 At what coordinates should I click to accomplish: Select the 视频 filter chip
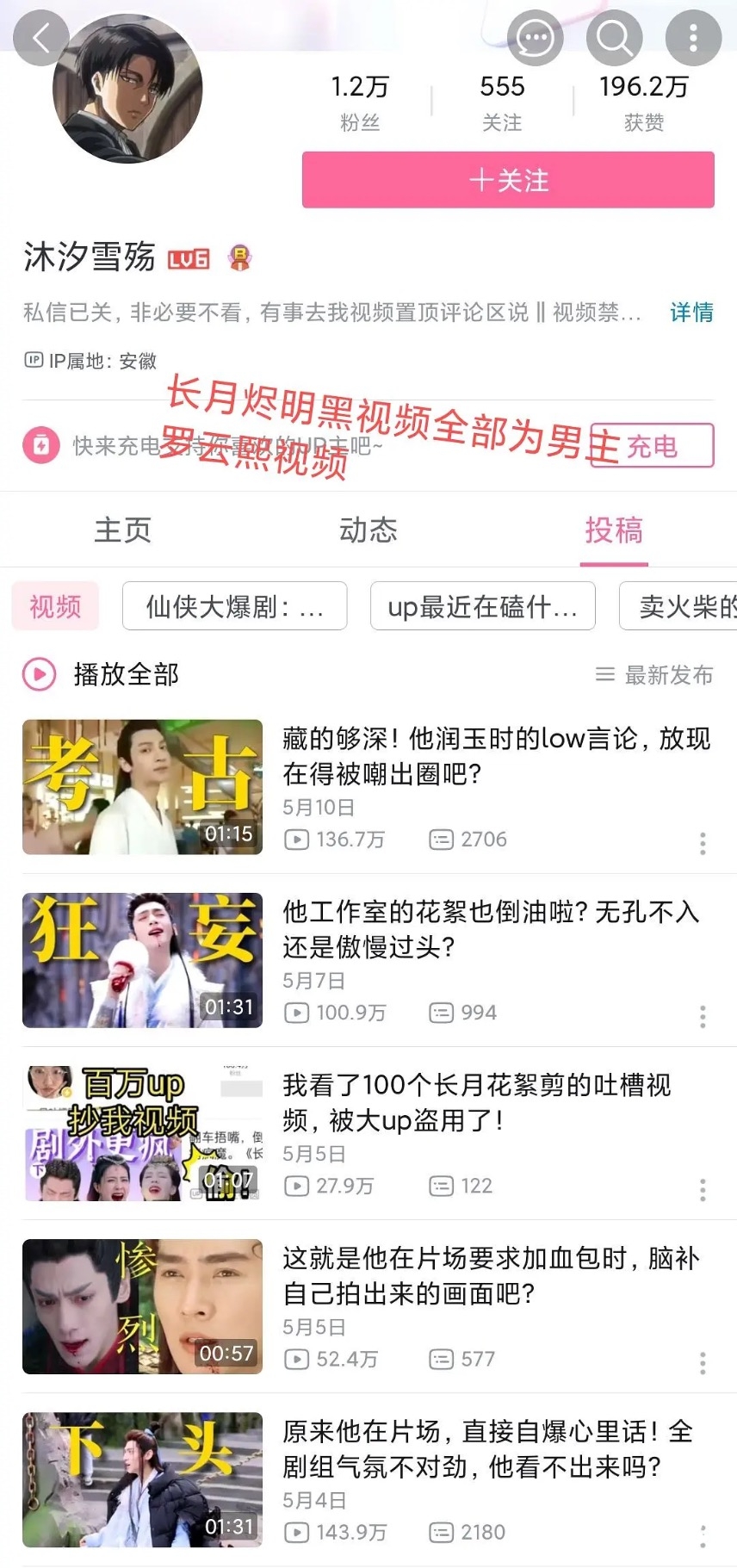55,606
